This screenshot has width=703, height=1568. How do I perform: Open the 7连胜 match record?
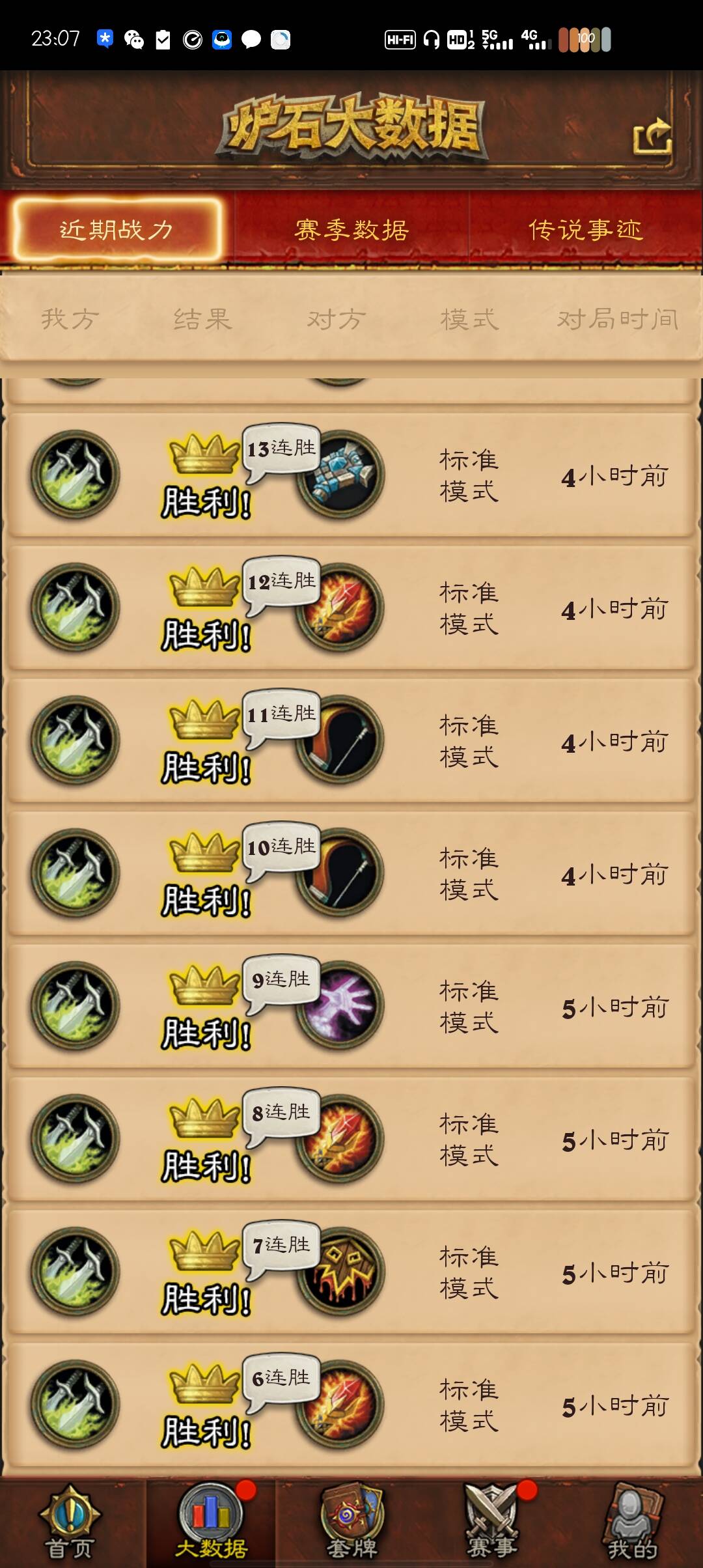coord(351,1272)
